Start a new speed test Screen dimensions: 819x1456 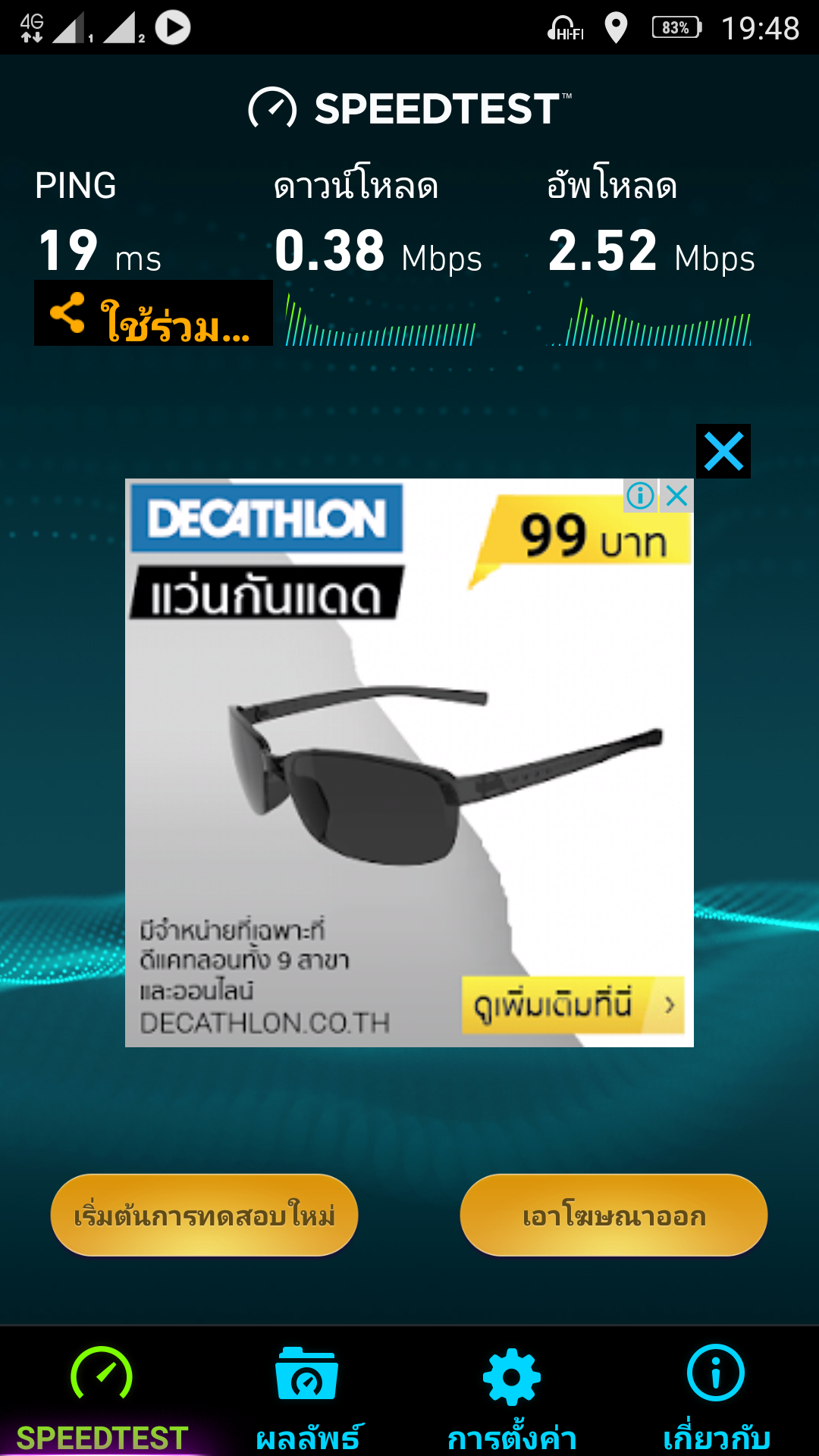[x=204, y=1216]
